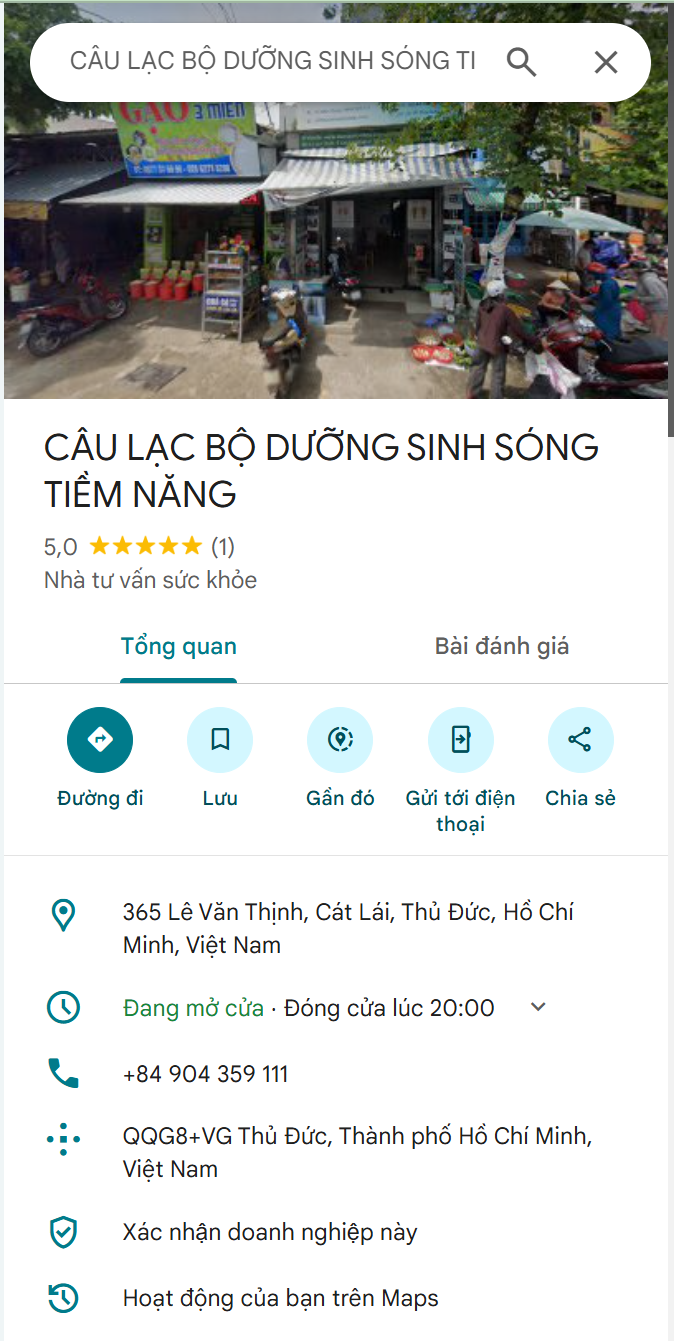674x1341 pixels.
Task: Open the address 365 Lê Văn Thịnh row
Action: coord(348,928)
